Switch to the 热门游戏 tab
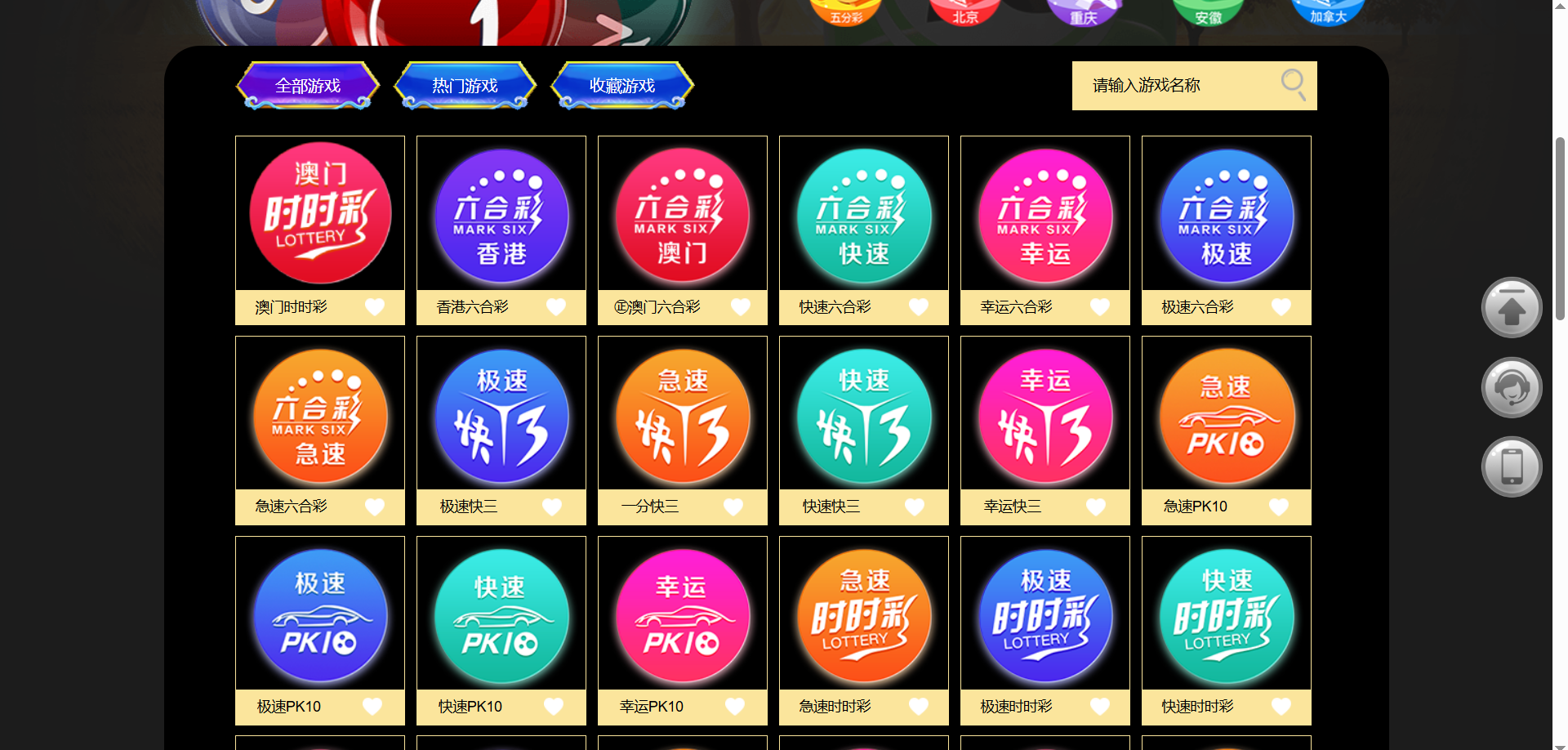 pos(465,86)
